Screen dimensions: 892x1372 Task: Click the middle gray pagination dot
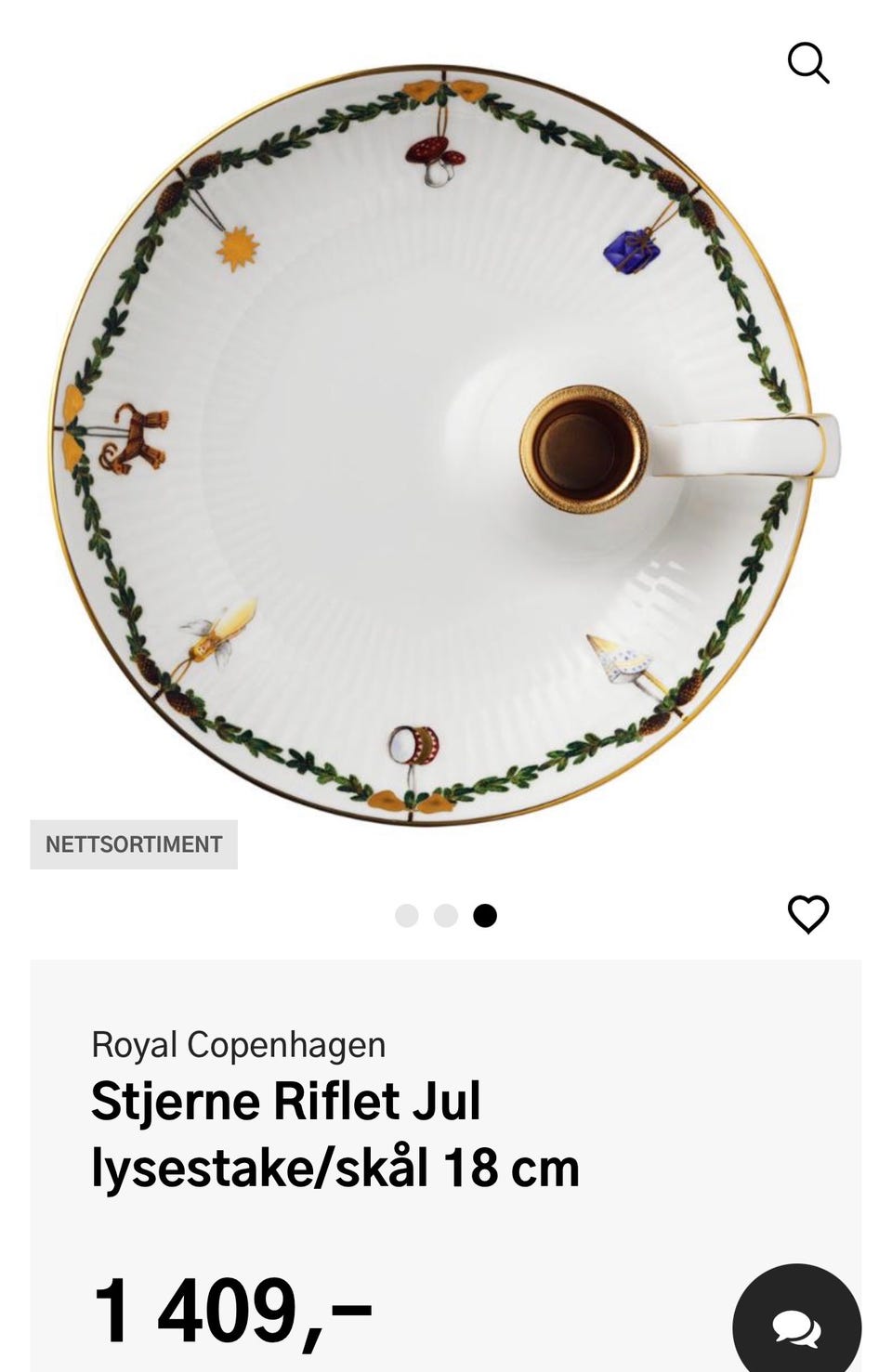click(447, 916)
